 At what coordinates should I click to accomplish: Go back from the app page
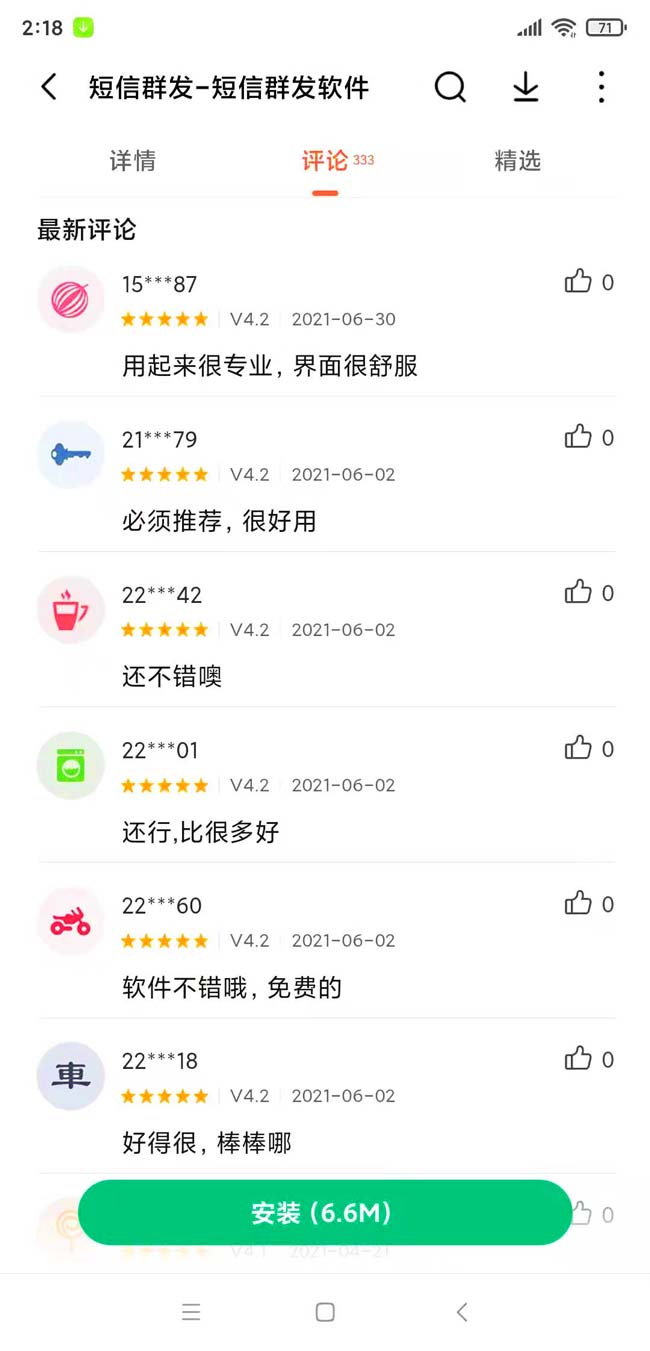49,87
